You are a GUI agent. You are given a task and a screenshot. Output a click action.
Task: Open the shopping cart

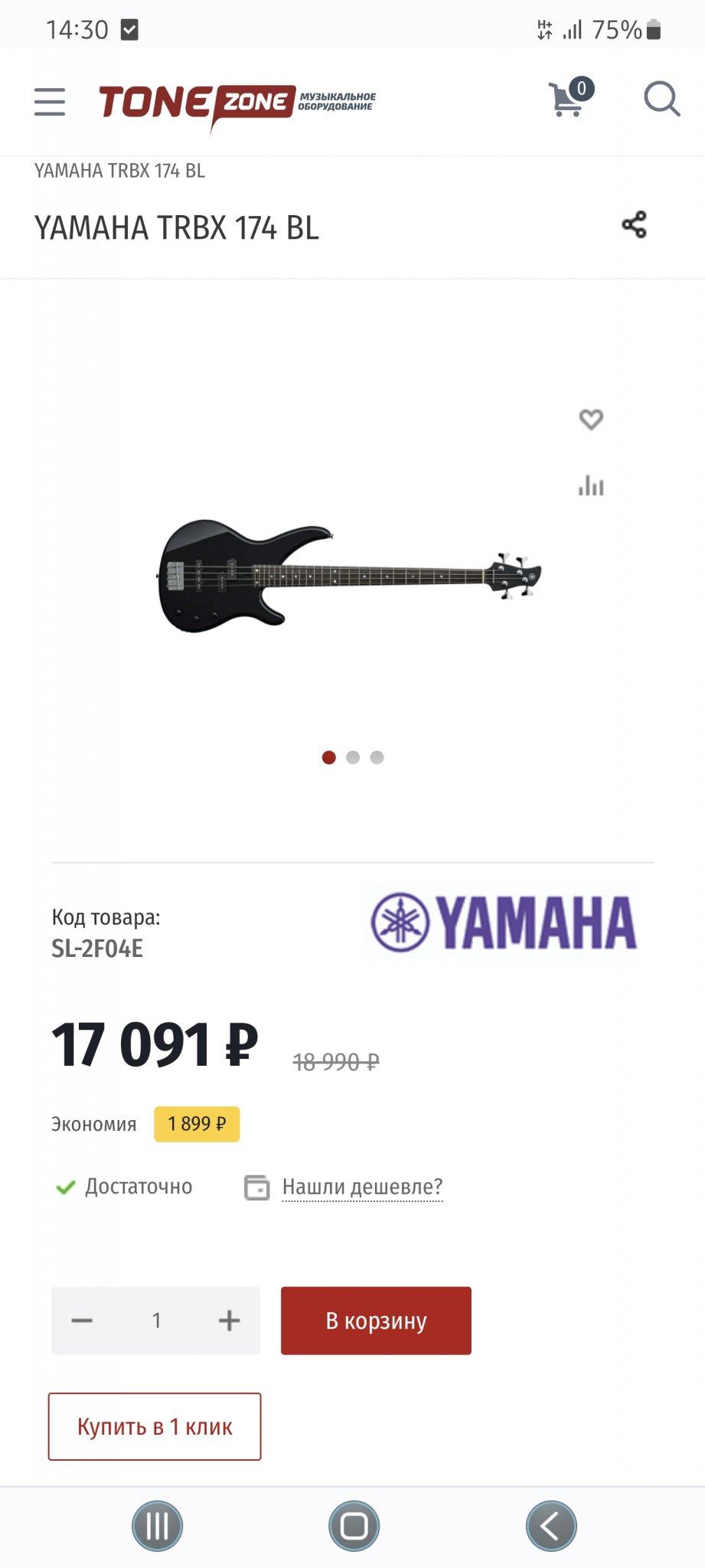click(x=569, y=100)
